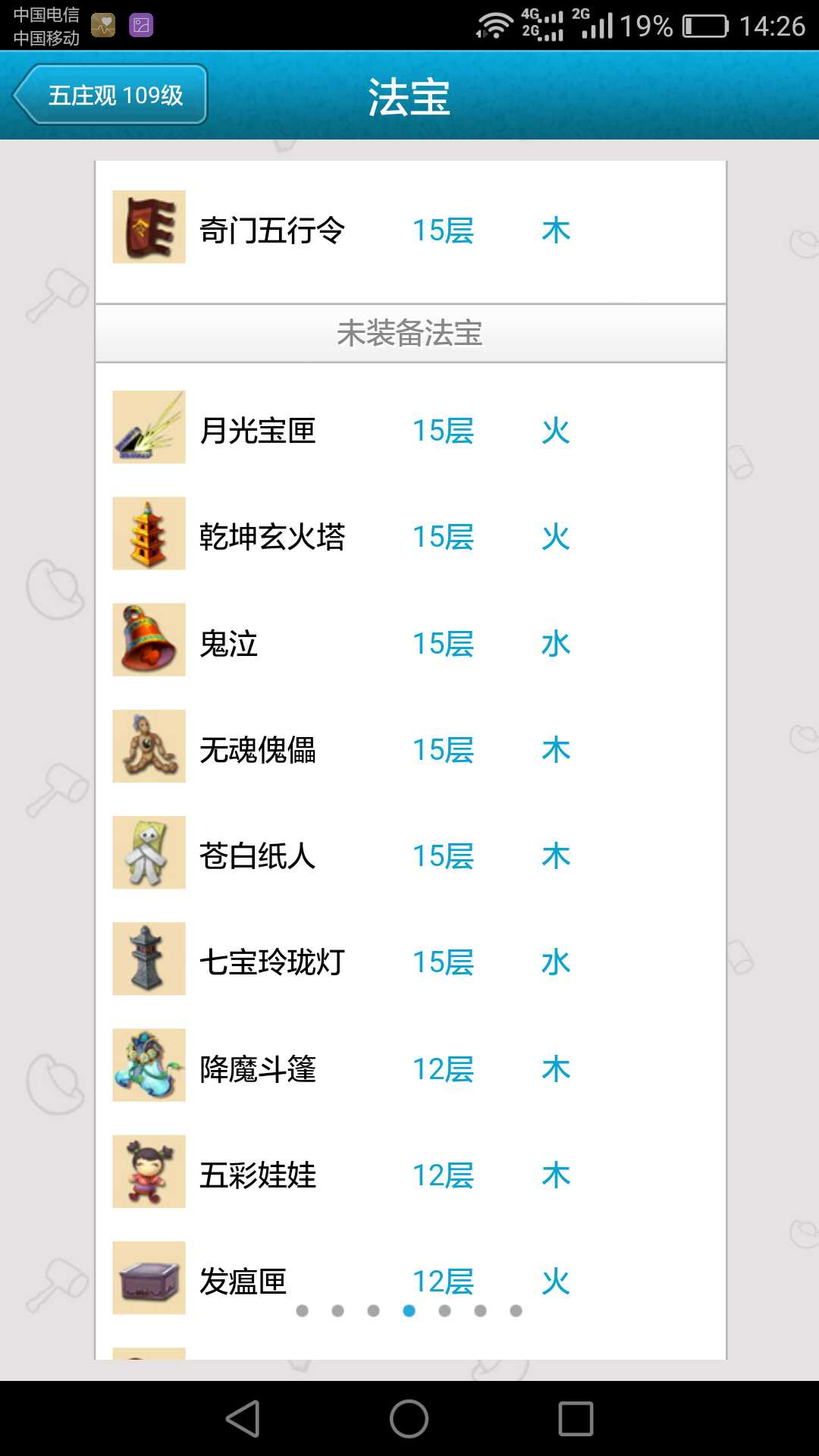Open the 五彩娃娃 row
Screen dimensions: 819x1456
point(409,1174)
